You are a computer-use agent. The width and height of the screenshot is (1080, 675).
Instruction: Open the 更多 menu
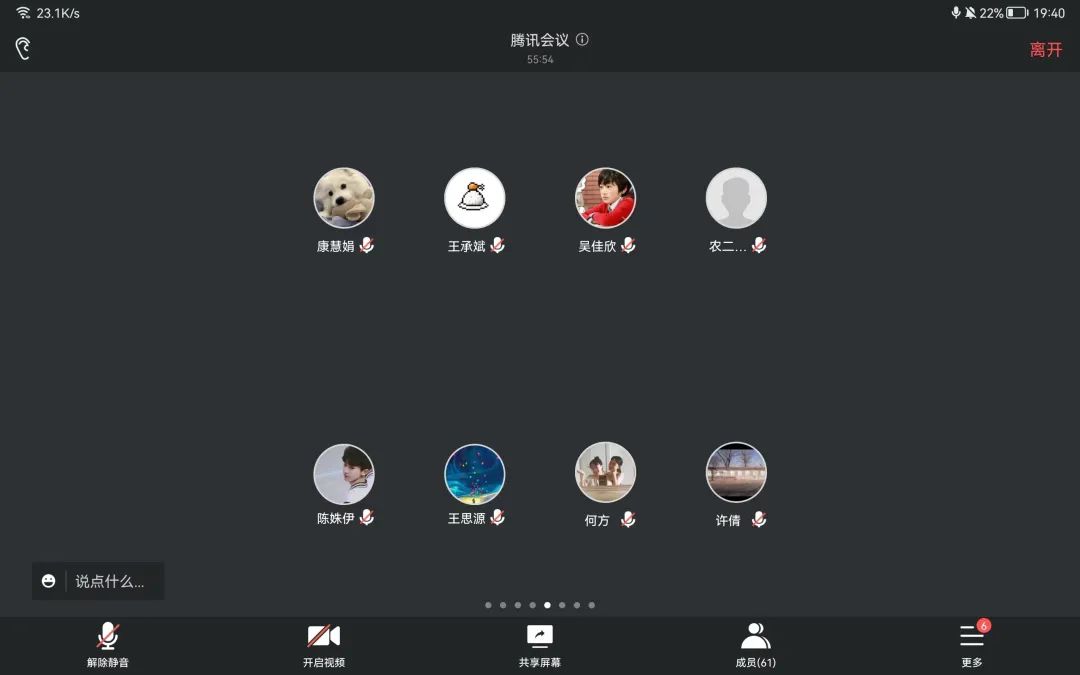point(971,645)
